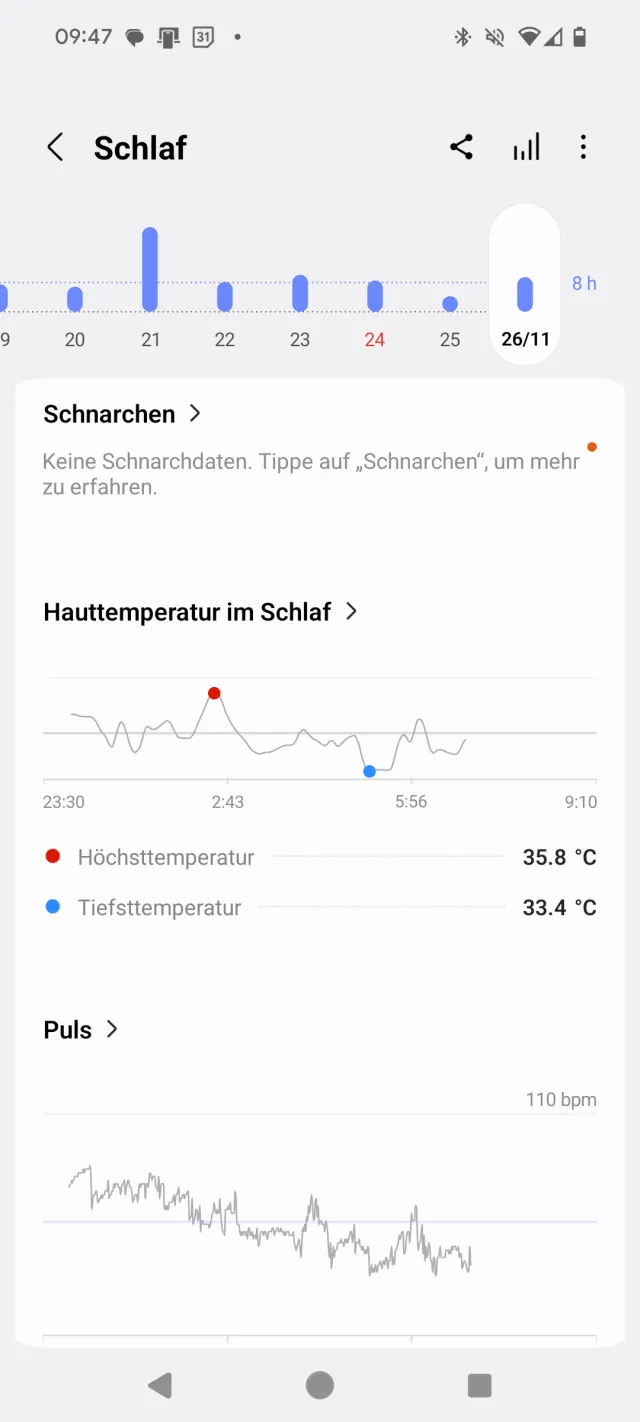Image resolution: width=640 pixels, height=1422 pixels.
Task: Open the Puls details
Action: [81, 1030]
